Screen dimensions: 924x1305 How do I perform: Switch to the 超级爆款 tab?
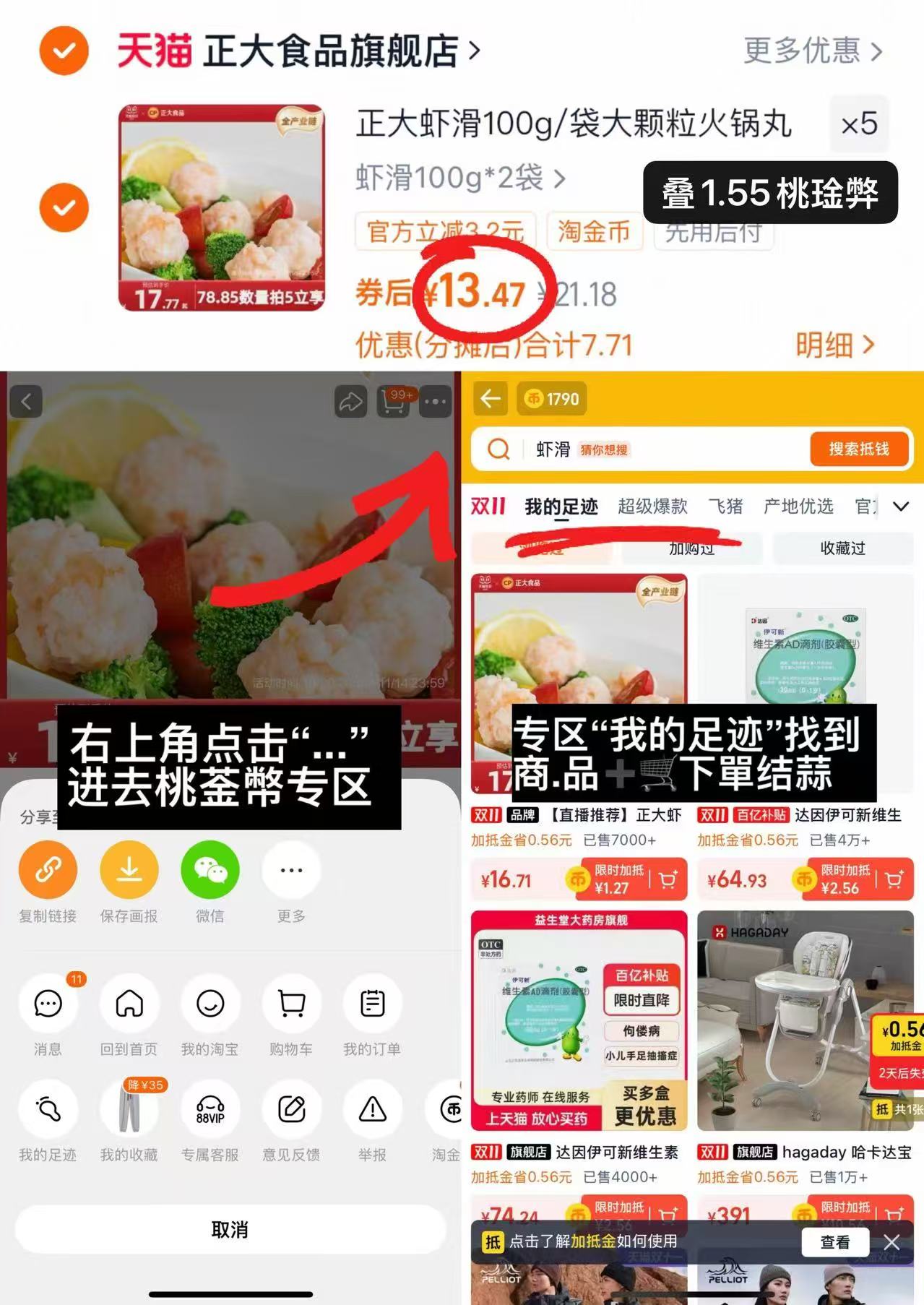click(652, 507)
